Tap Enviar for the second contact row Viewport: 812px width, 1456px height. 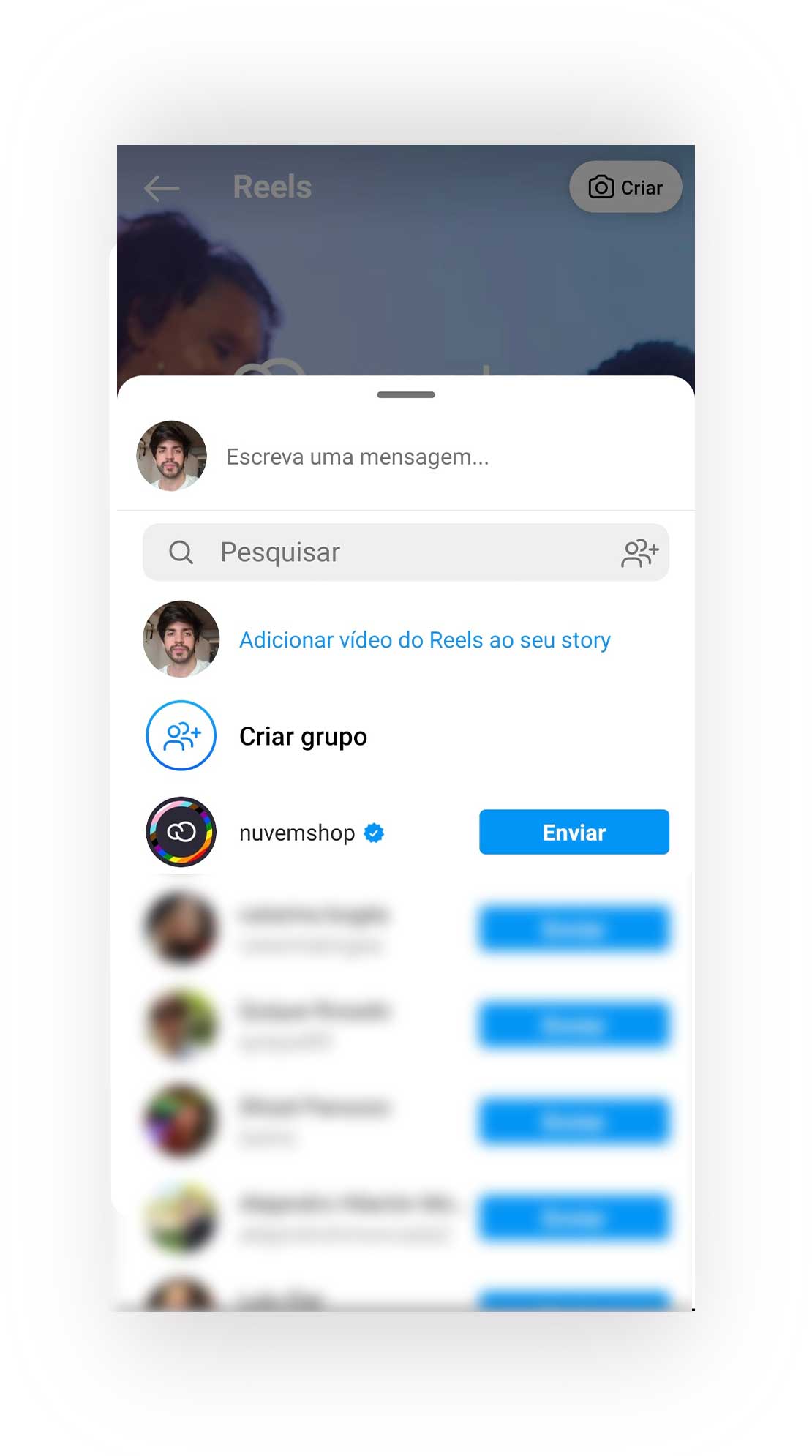tap(574, 1025)
